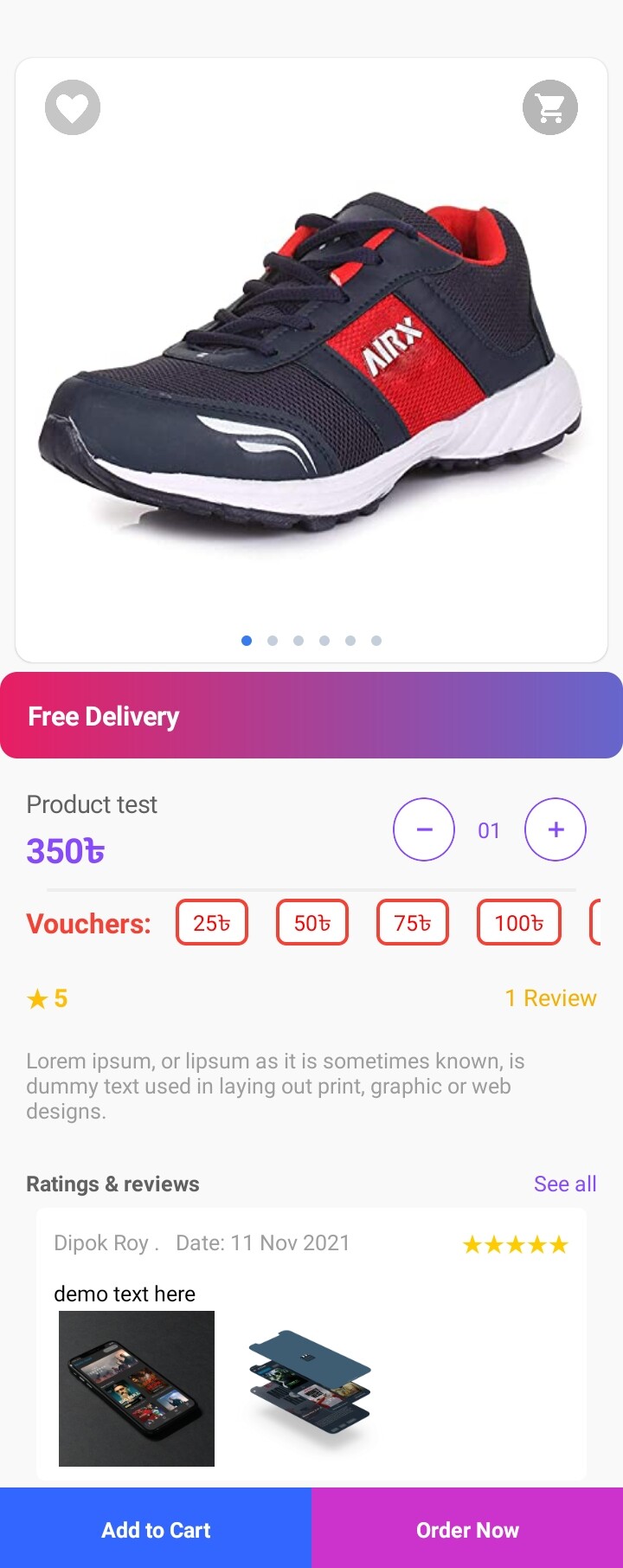This screenshot has height=1568, width=623.
Task: Open the 1 Review link
Action: point(550,998)
